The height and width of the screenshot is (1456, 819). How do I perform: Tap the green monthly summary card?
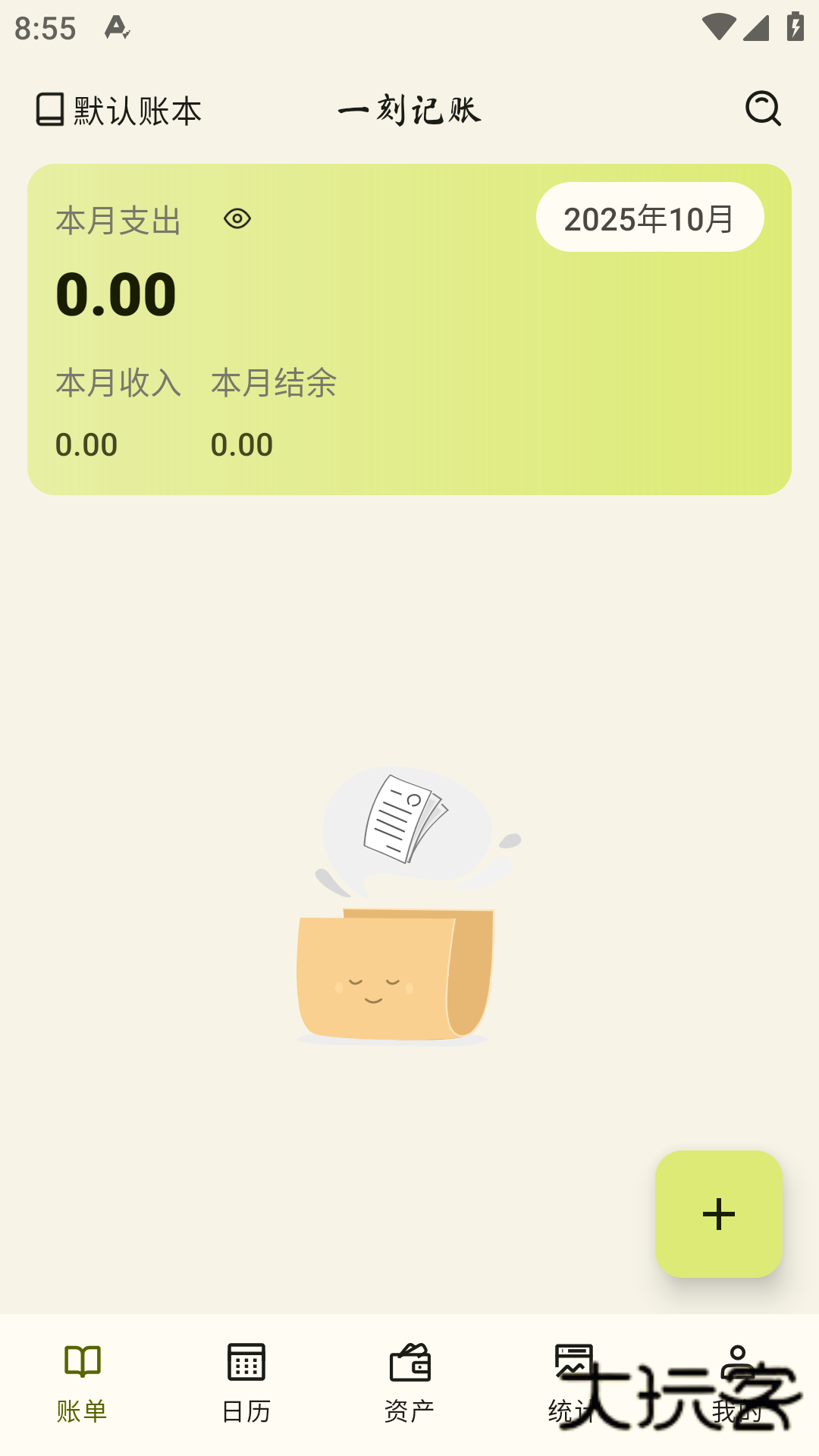(x=409, y=326)
